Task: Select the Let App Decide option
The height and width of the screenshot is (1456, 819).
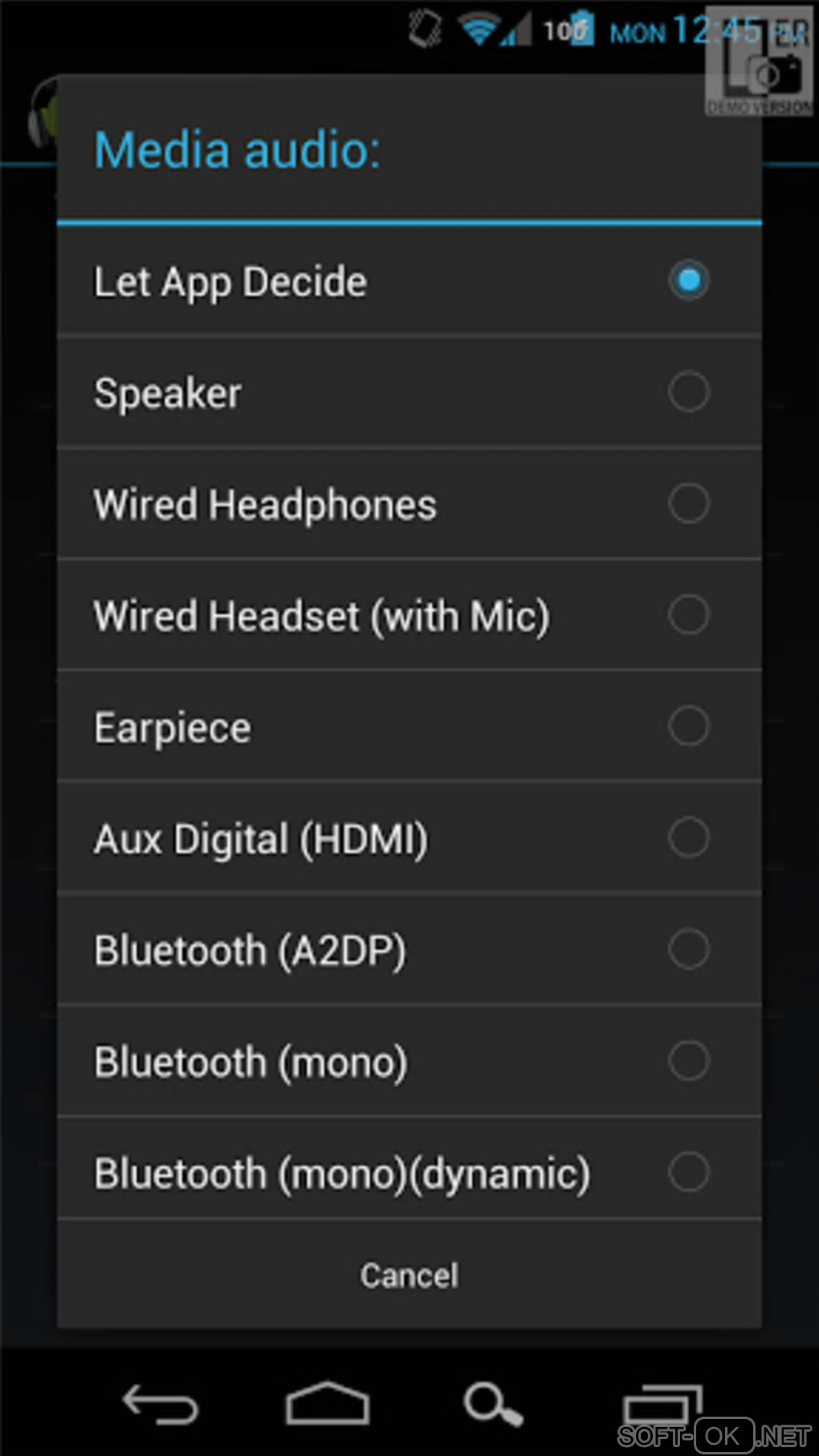Action: coord(409,281)
